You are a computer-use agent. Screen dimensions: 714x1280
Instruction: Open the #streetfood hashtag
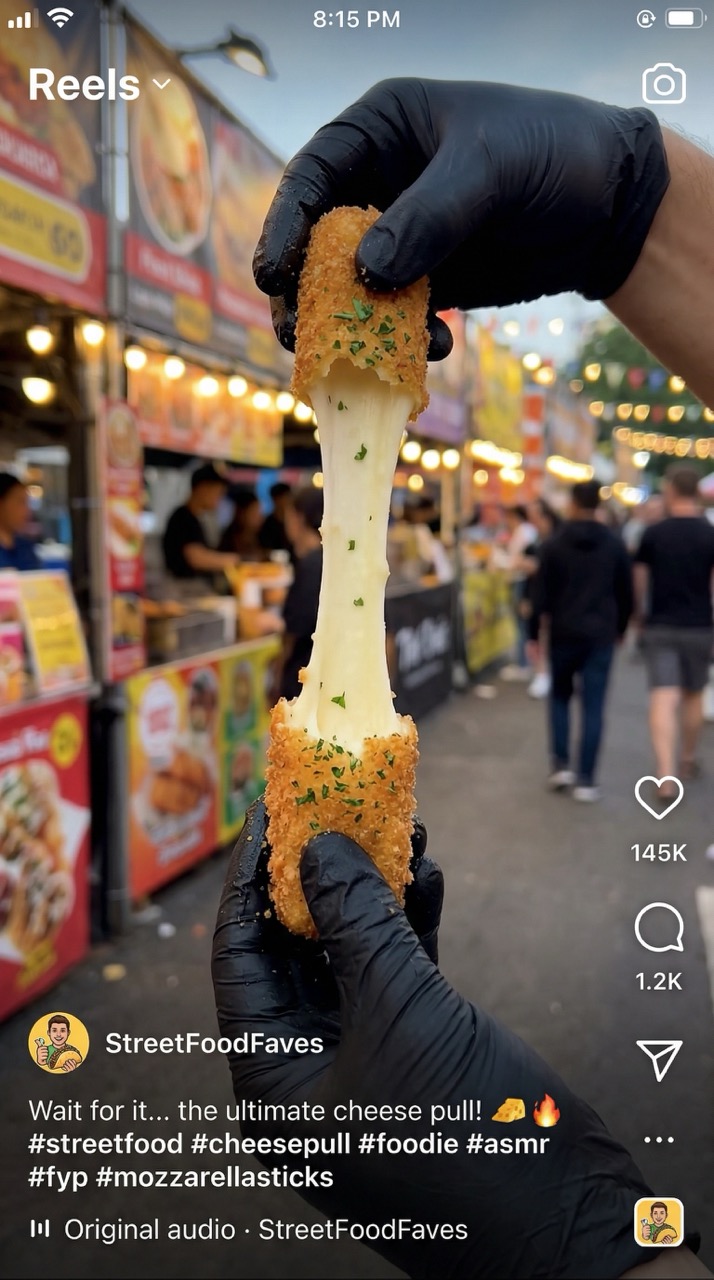pos(106,1143)
